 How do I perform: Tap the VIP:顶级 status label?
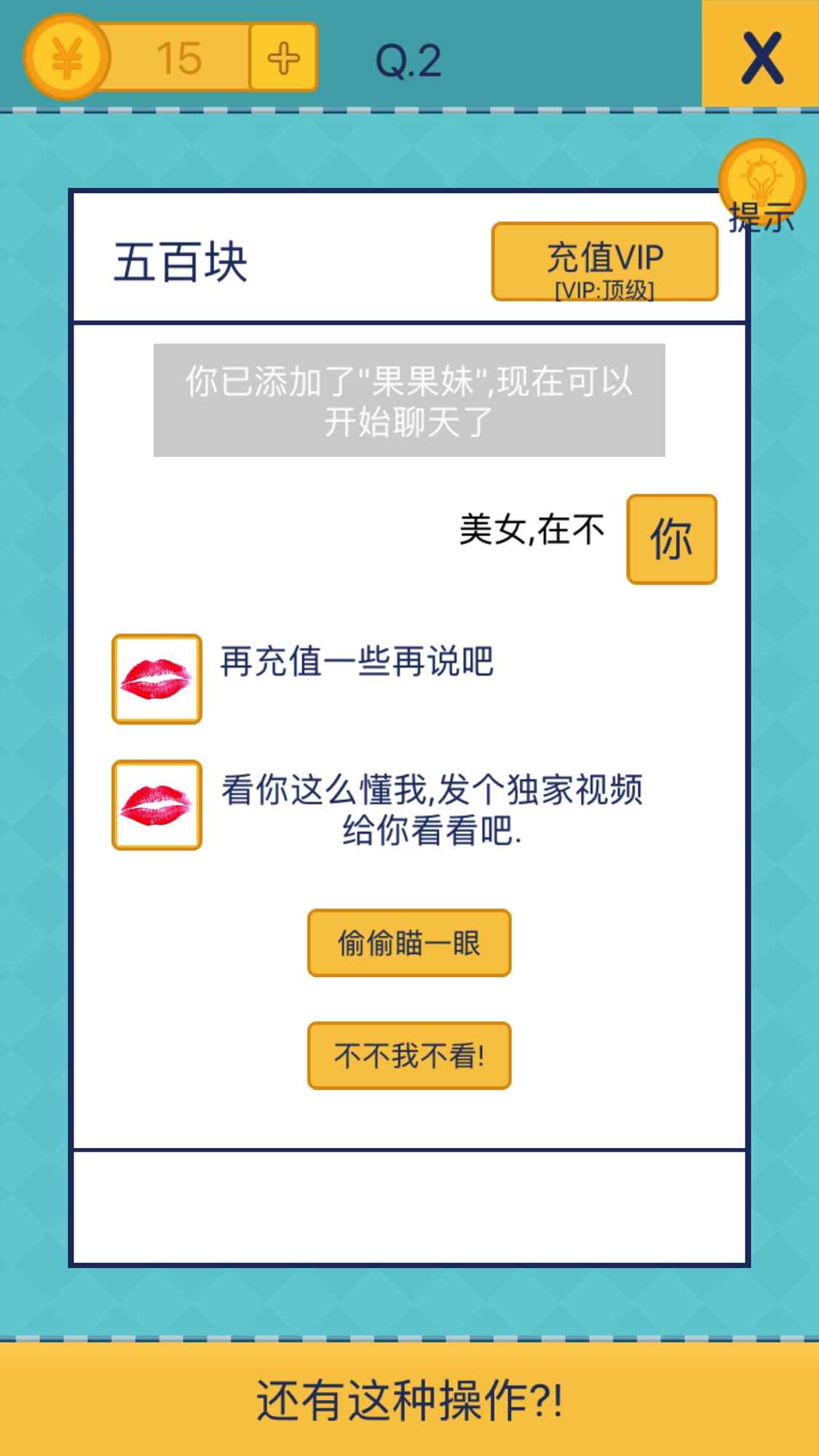(606, 291)
